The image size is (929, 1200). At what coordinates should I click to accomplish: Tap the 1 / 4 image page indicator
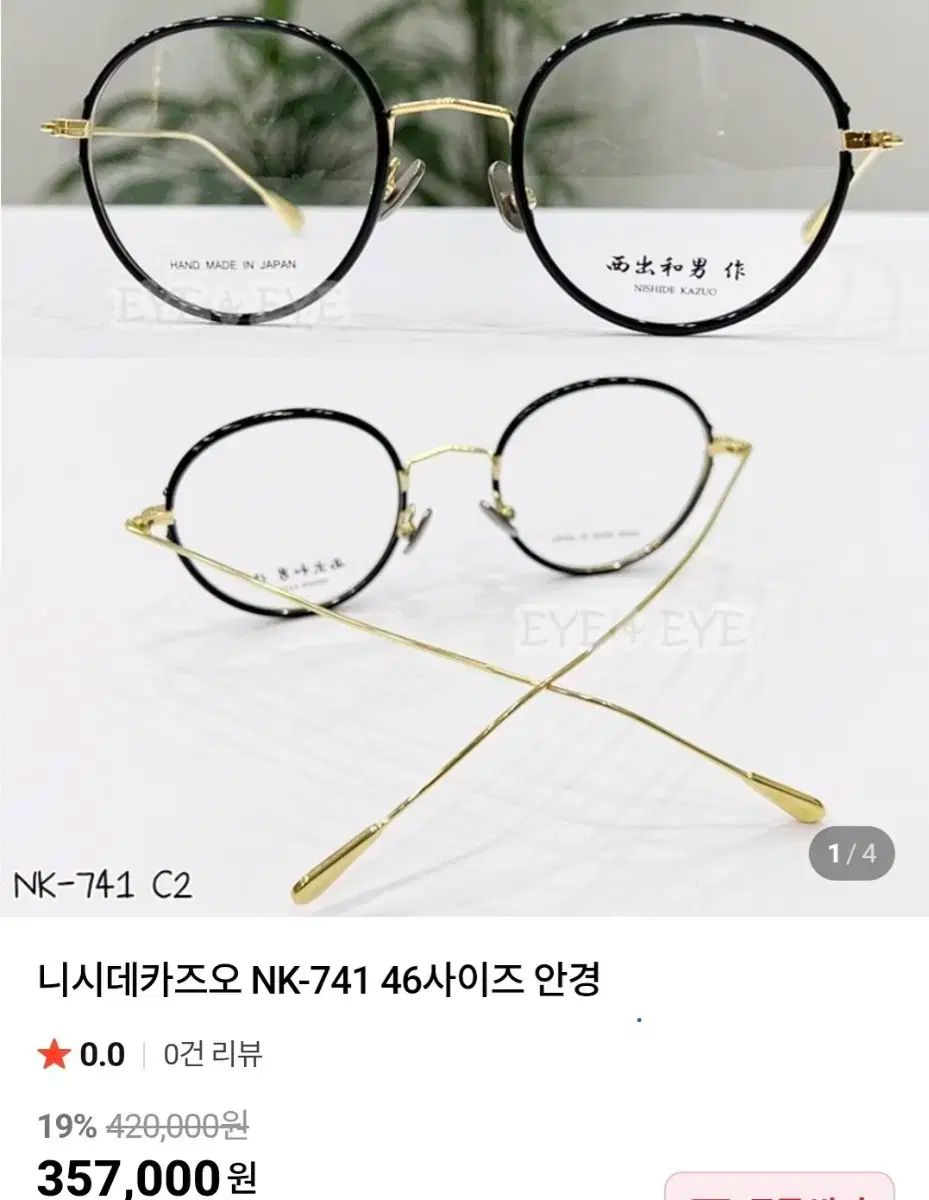851,854
